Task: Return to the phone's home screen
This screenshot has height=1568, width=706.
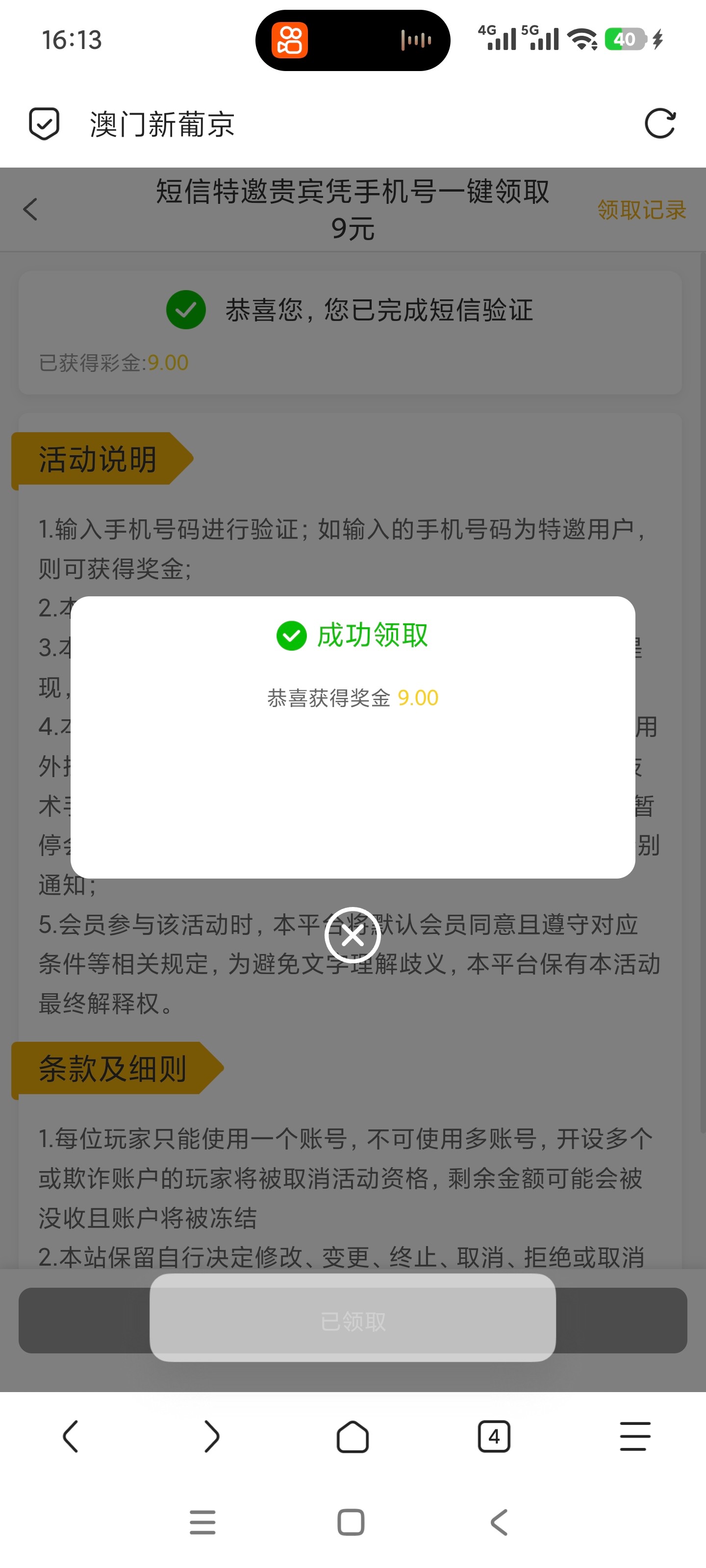Action: coord(351,1522)
